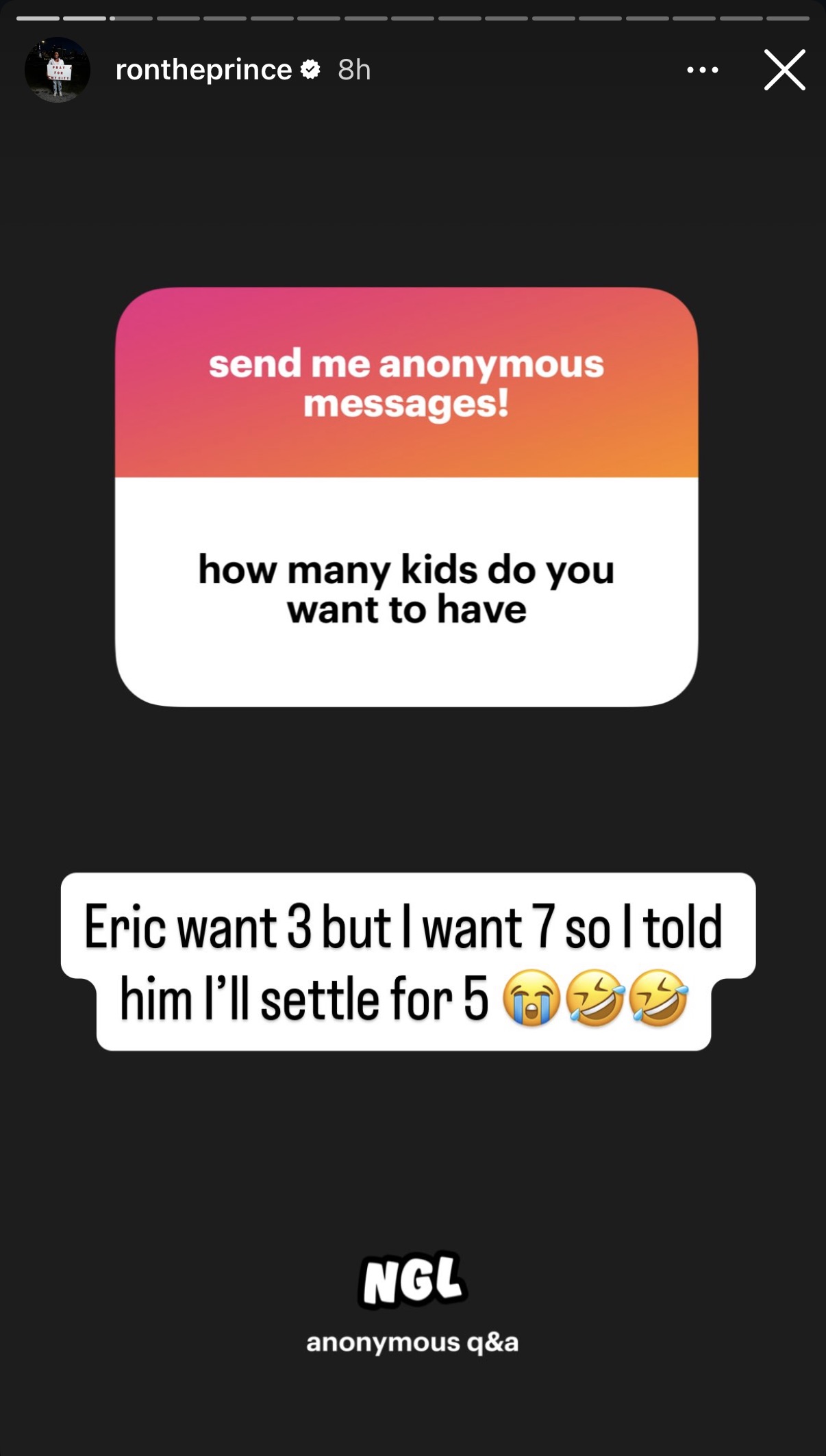Viewport: 826px width, 1456px height.
Task: Open the three-dot story options menu
Action: click(702, 70)
